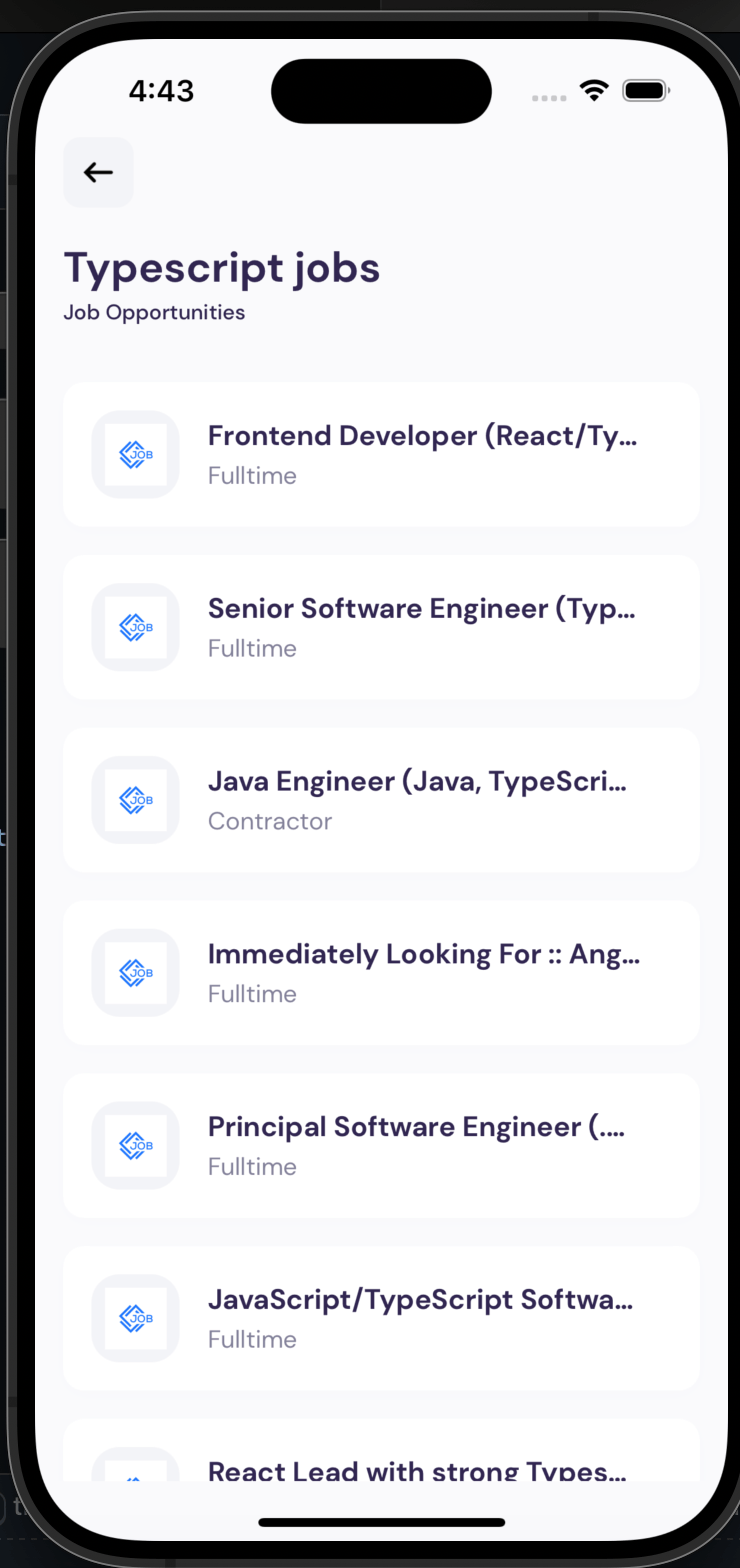Image resolution: width=740 pixels, height=1568 pixels.
Task: Open the Senior Software Engineer job card
Action: point(381,627)
